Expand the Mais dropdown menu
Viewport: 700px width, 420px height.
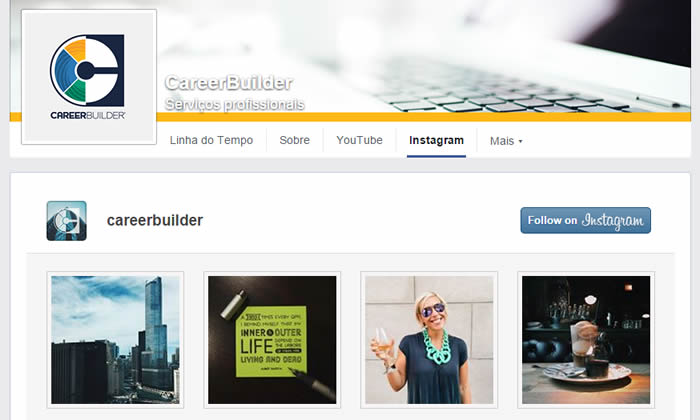(506, 141)
